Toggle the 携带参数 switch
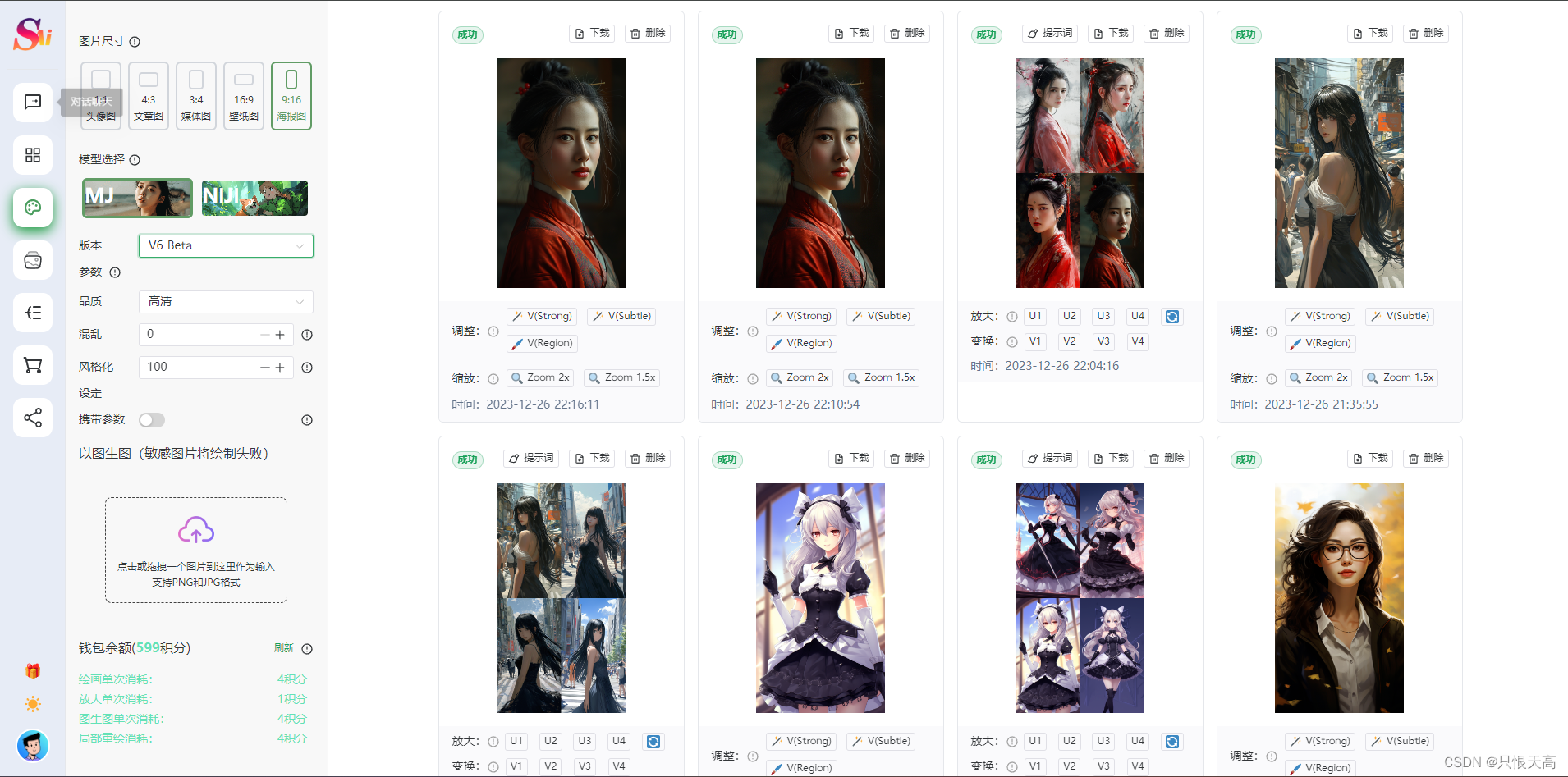The image size is (1568, 777). pos(152,420)
